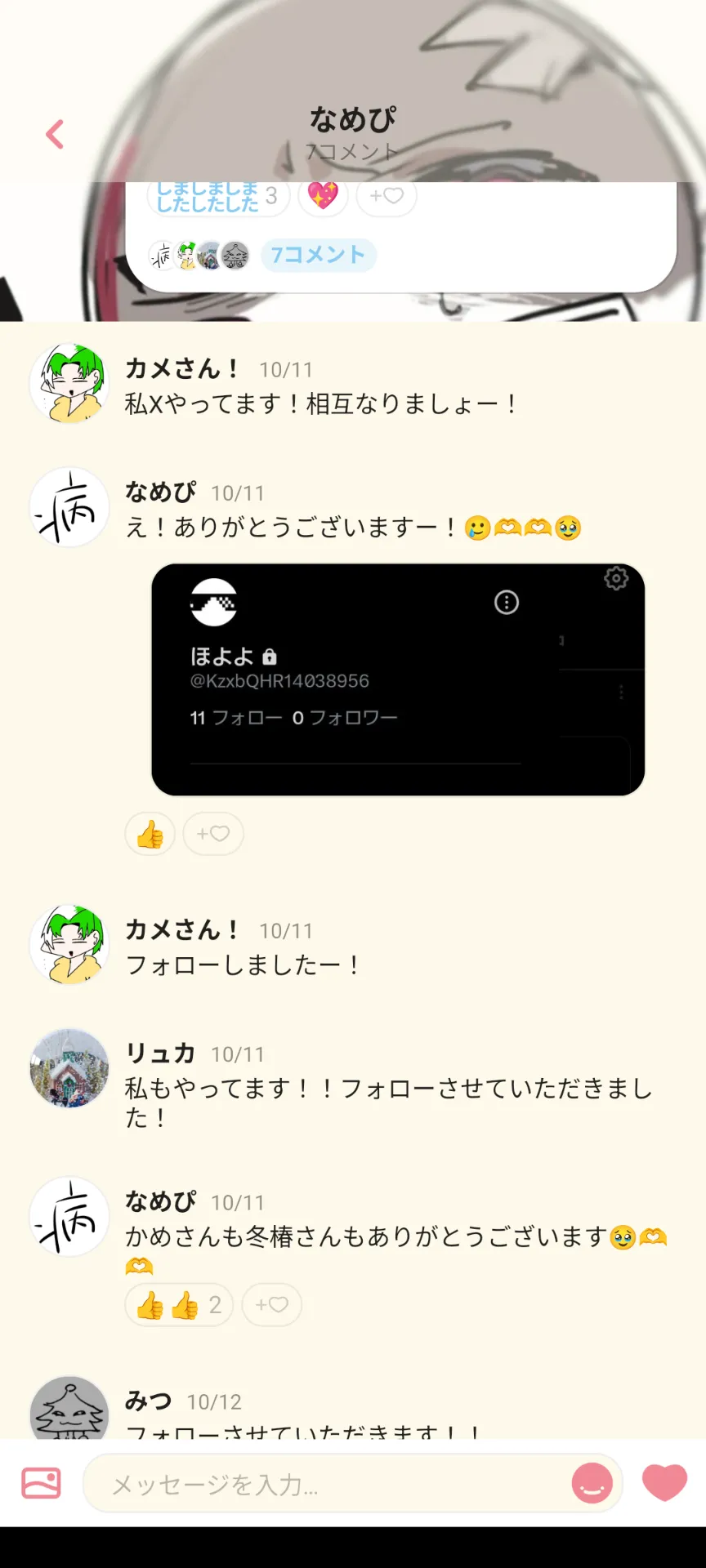Image resolution: width=706 pixels, height=1568 pixels.
Task: Send a heart with the pink heart button
Action: pyautogui.click(x=664, y=1482)
